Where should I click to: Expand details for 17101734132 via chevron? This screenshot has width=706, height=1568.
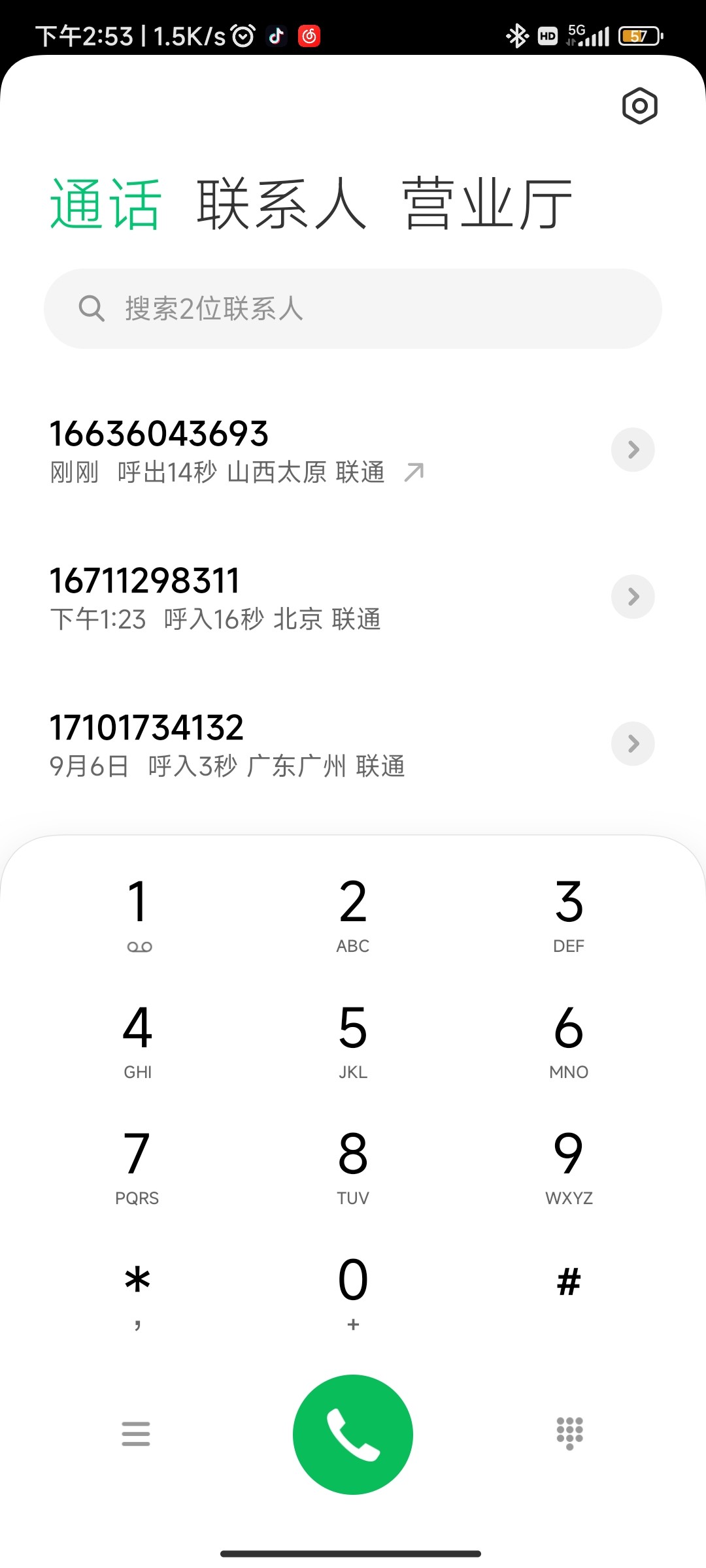632,744
